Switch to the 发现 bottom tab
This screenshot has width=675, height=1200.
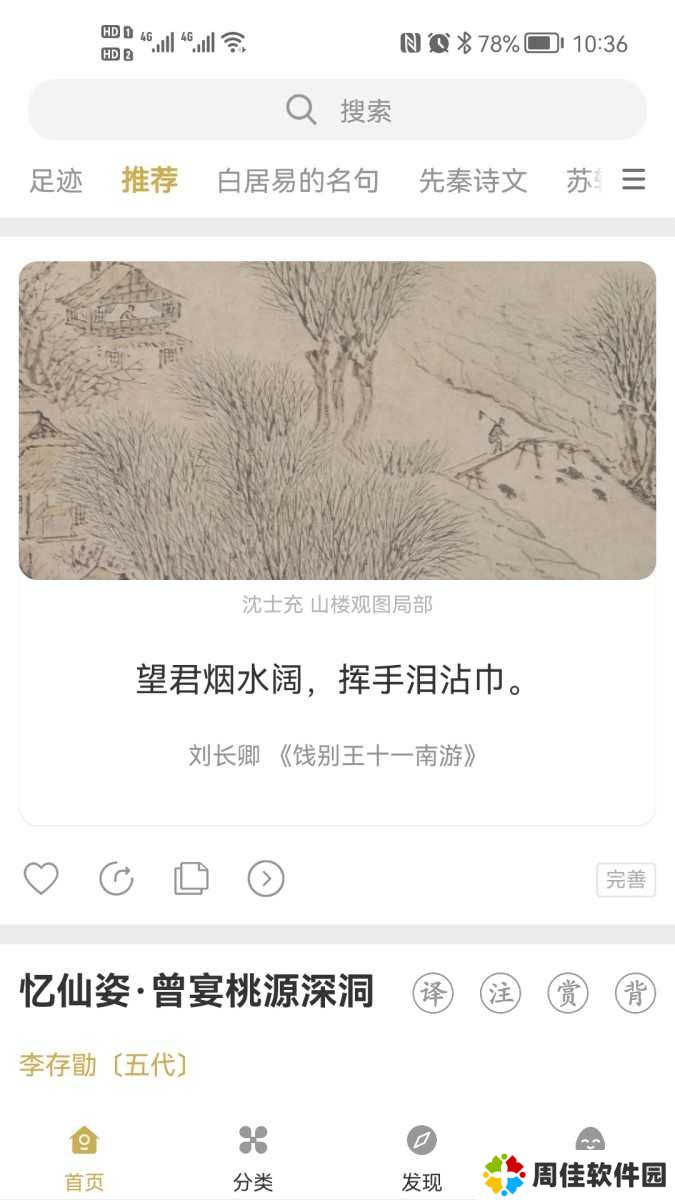tap(421, 1158)
